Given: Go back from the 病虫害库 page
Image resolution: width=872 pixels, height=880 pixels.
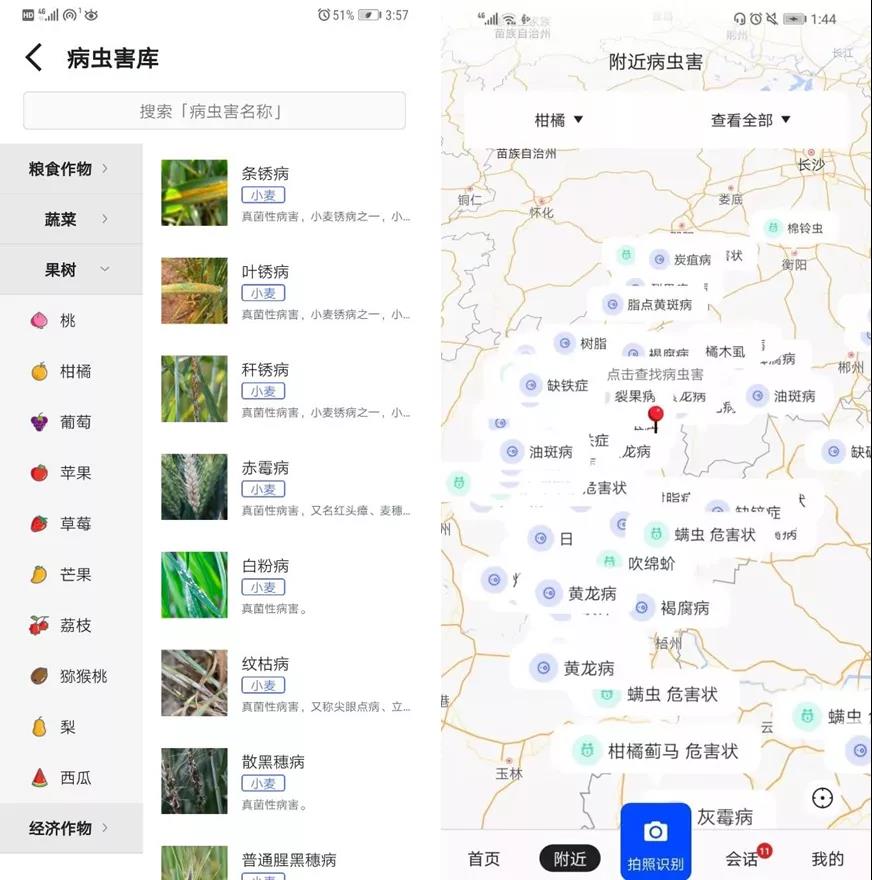Looking at the screenshot, I should (x=34, y=58).
